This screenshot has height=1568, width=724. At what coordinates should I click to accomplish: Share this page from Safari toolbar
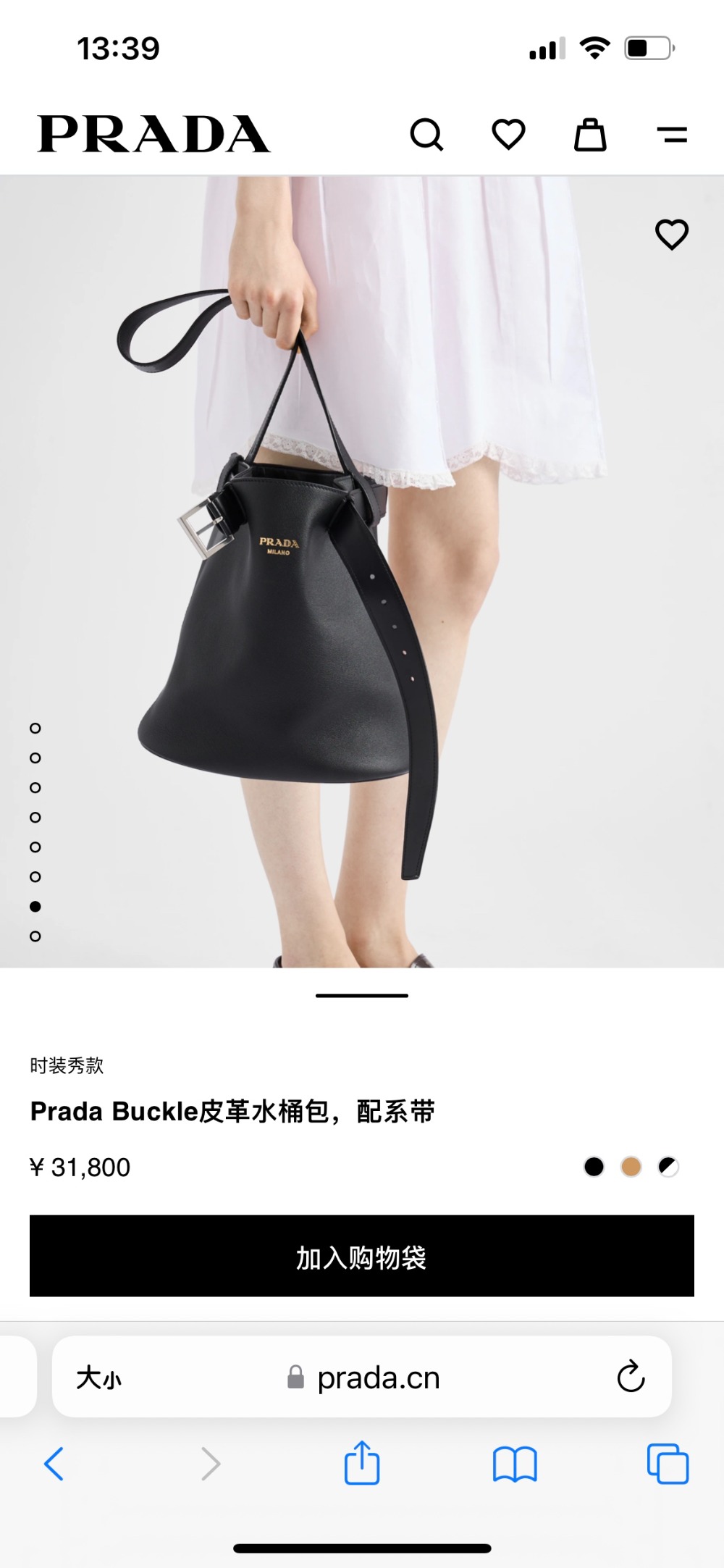tap(362, 1464)
